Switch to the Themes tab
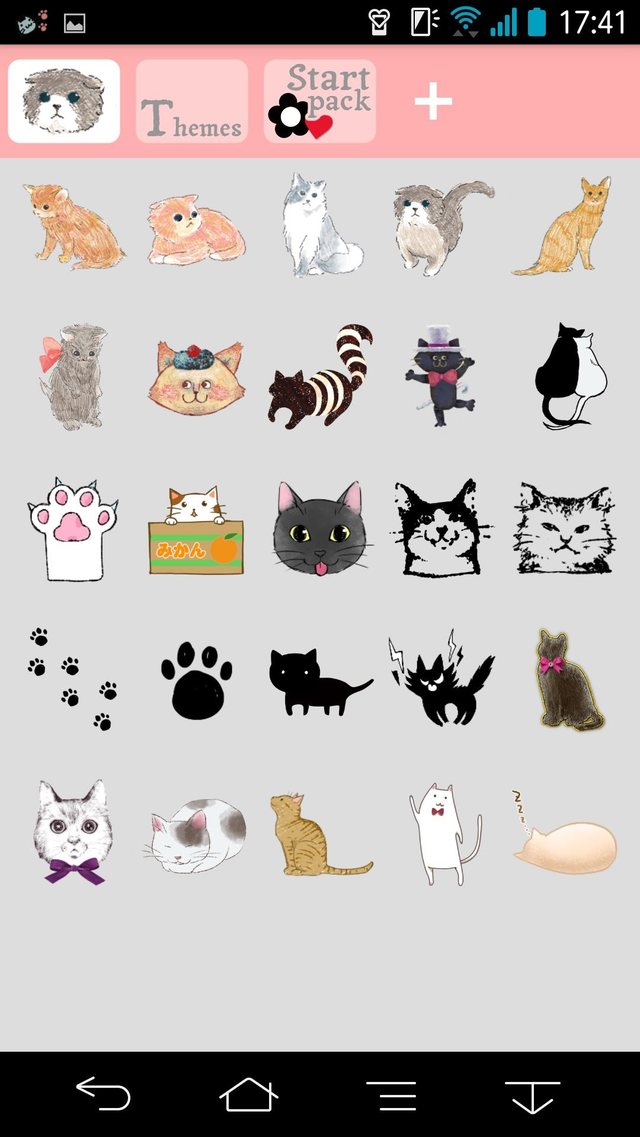This screenshot has height=1137, width=640. pyautogui.click(x=192, y=101)
